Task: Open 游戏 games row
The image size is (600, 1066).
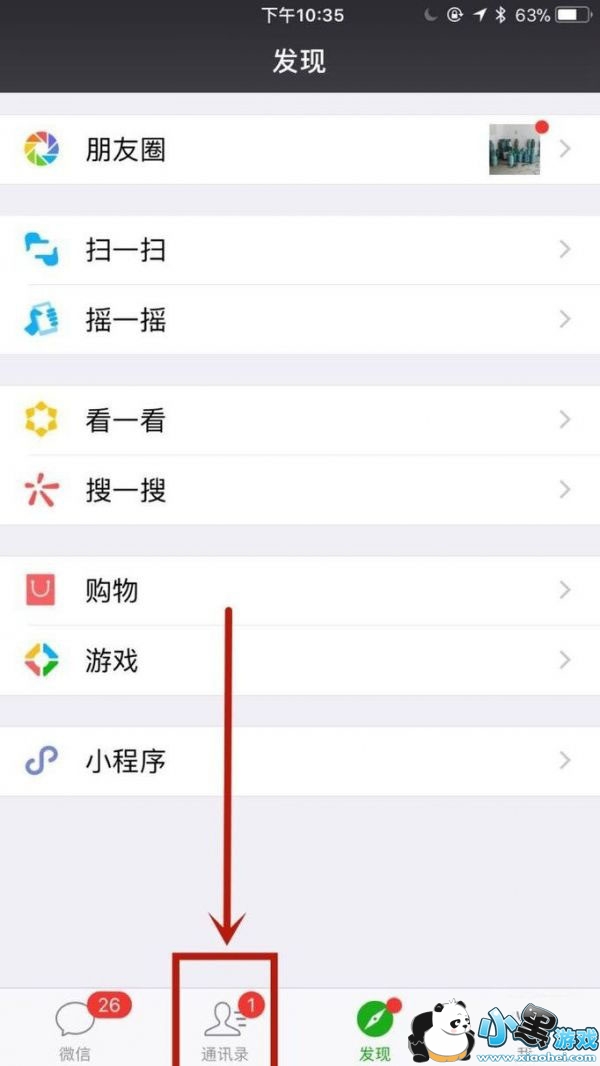Action: (x=300, y=660)
